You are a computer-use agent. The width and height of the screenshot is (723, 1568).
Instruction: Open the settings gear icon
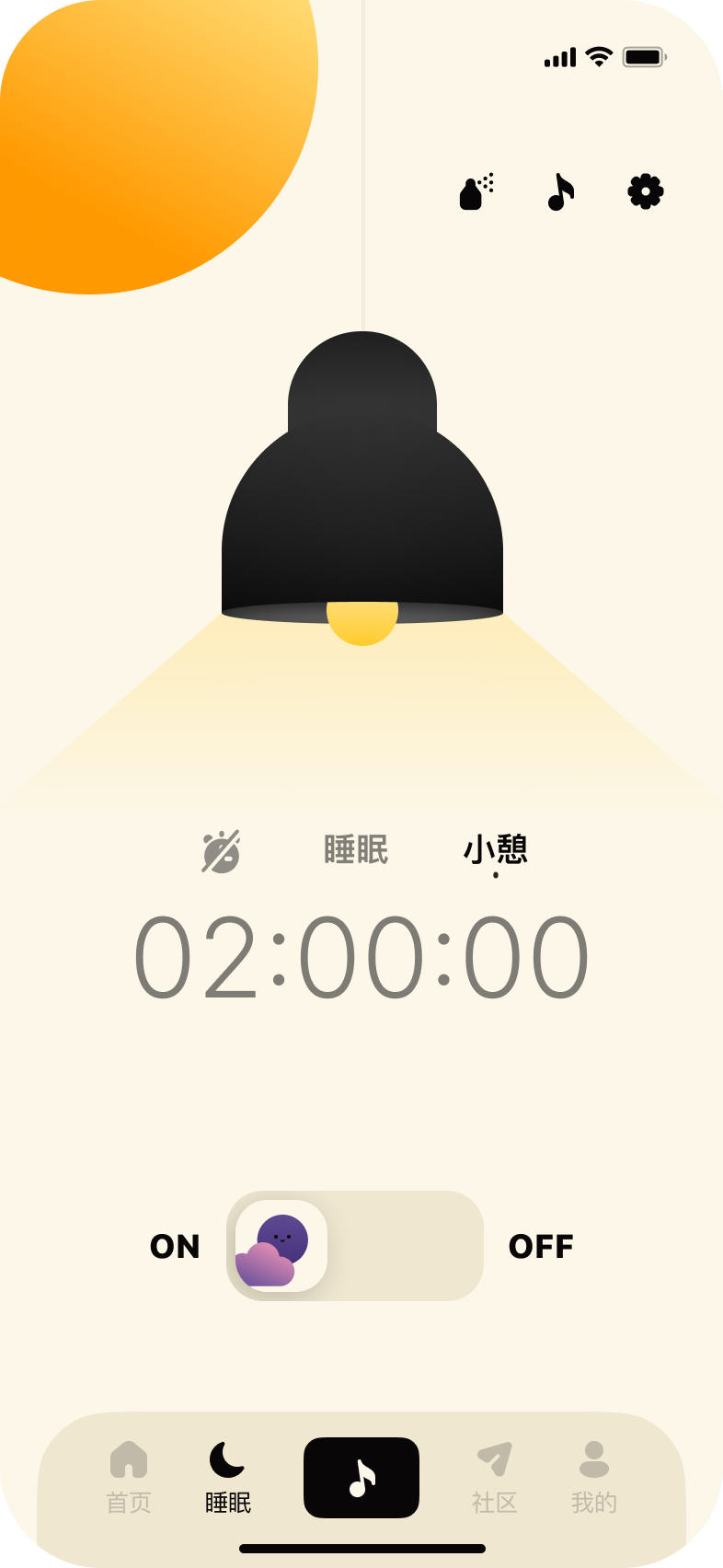click(644, 191)
